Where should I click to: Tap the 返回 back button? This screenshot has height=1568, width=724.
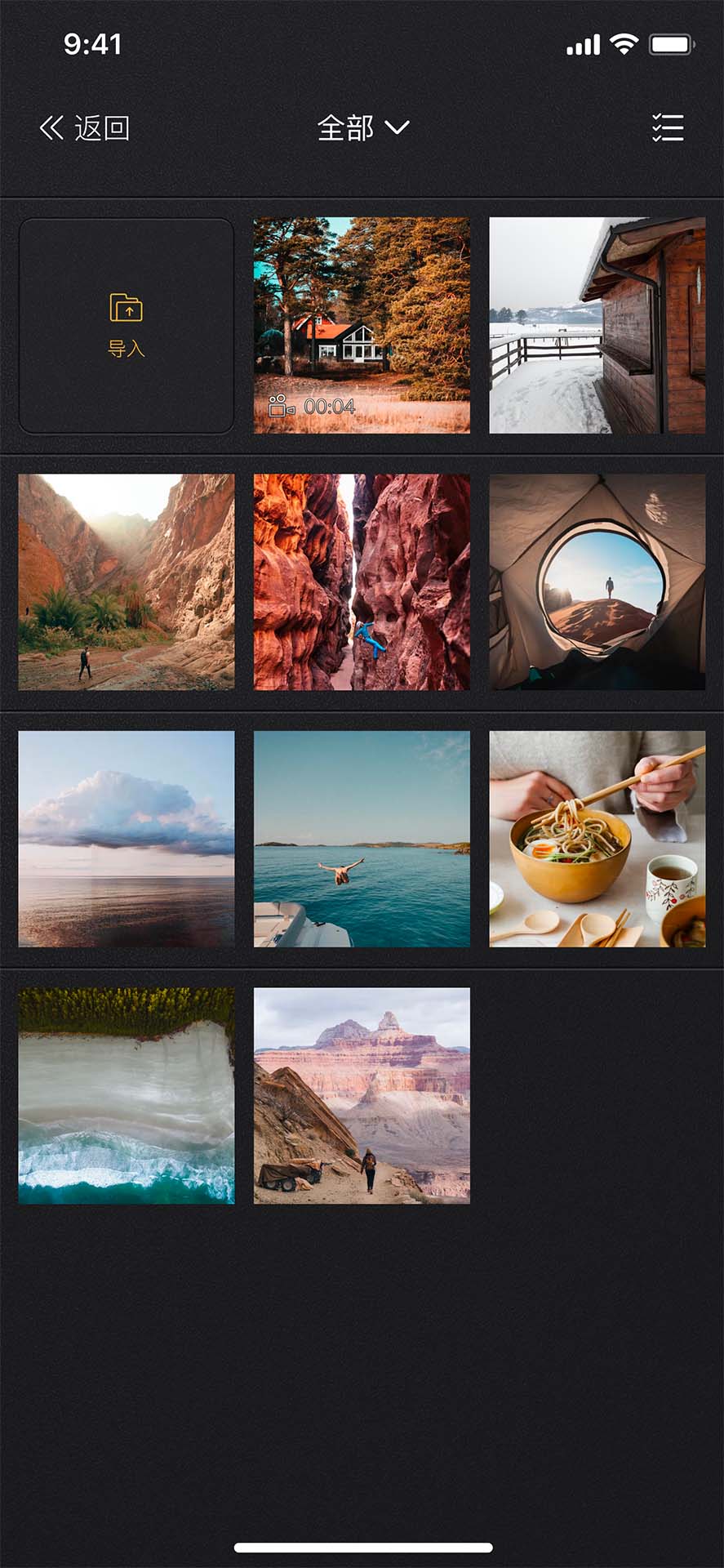[x=85, y=128]
